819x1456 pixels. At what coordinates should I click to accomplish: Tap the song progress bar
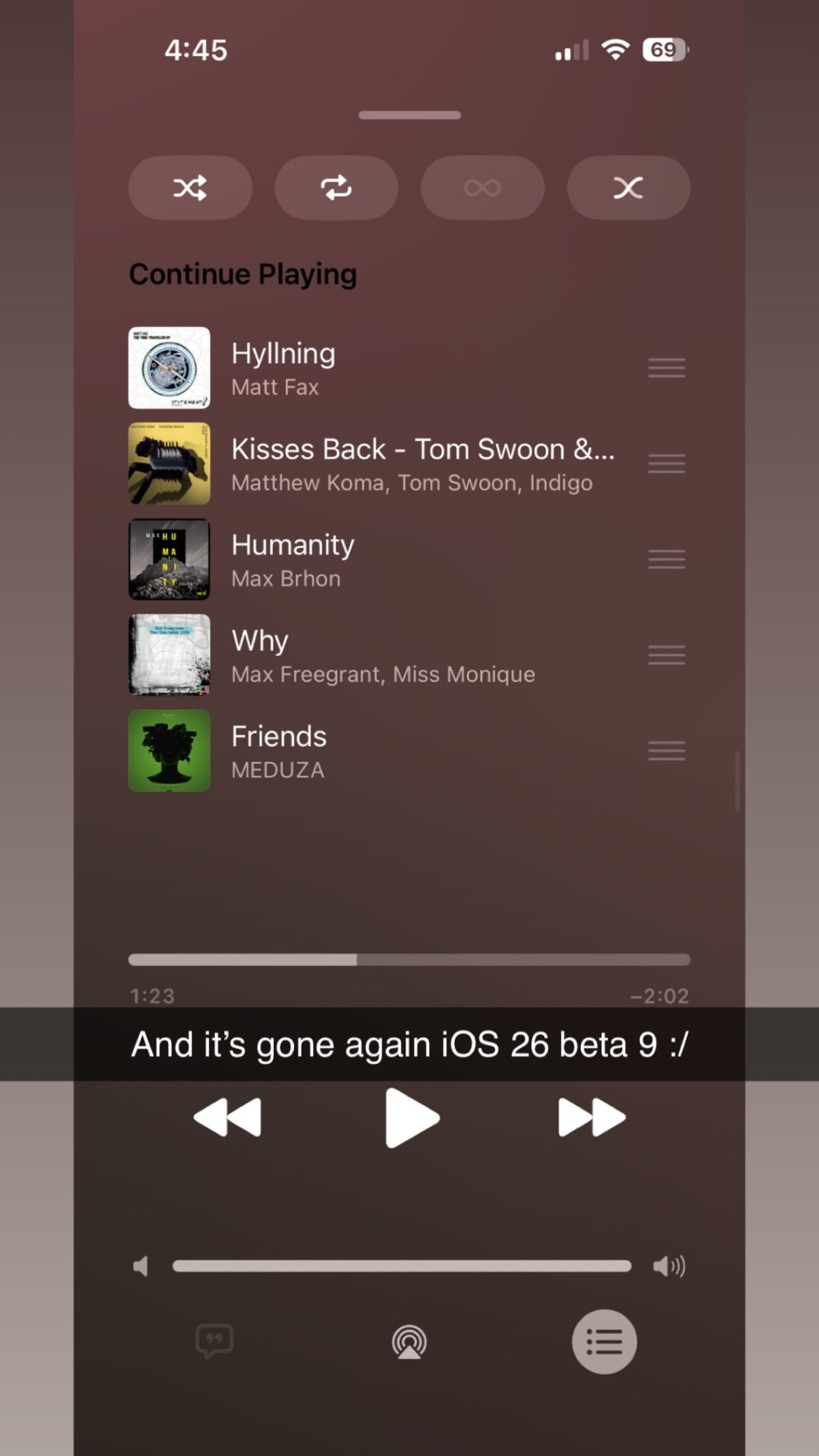click(409, 960)
